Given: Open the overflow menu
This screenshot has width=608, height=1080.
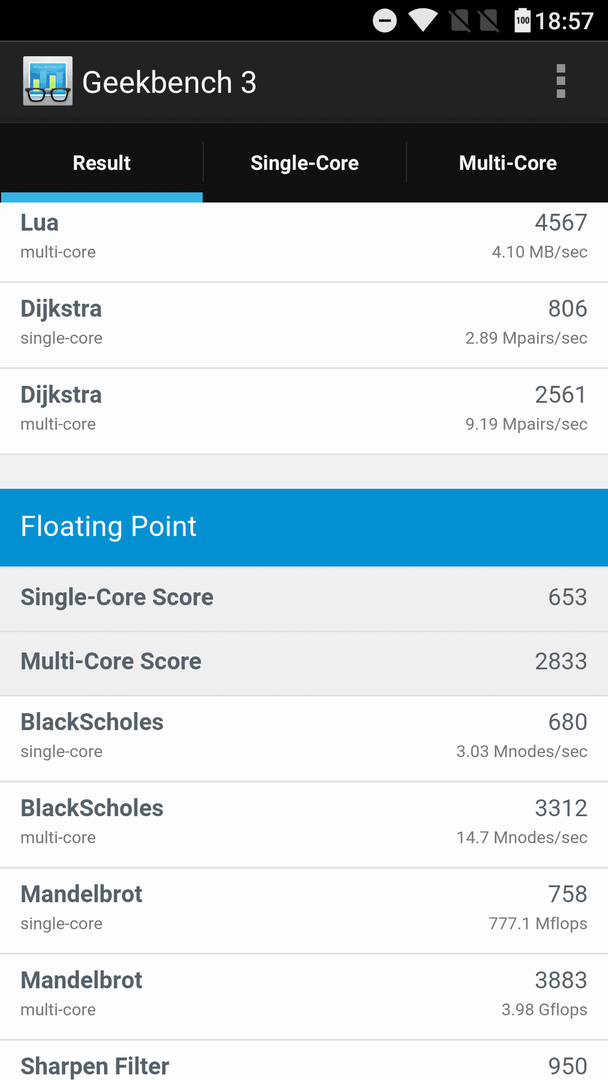Looking at the screenshot, I should 560,82.
